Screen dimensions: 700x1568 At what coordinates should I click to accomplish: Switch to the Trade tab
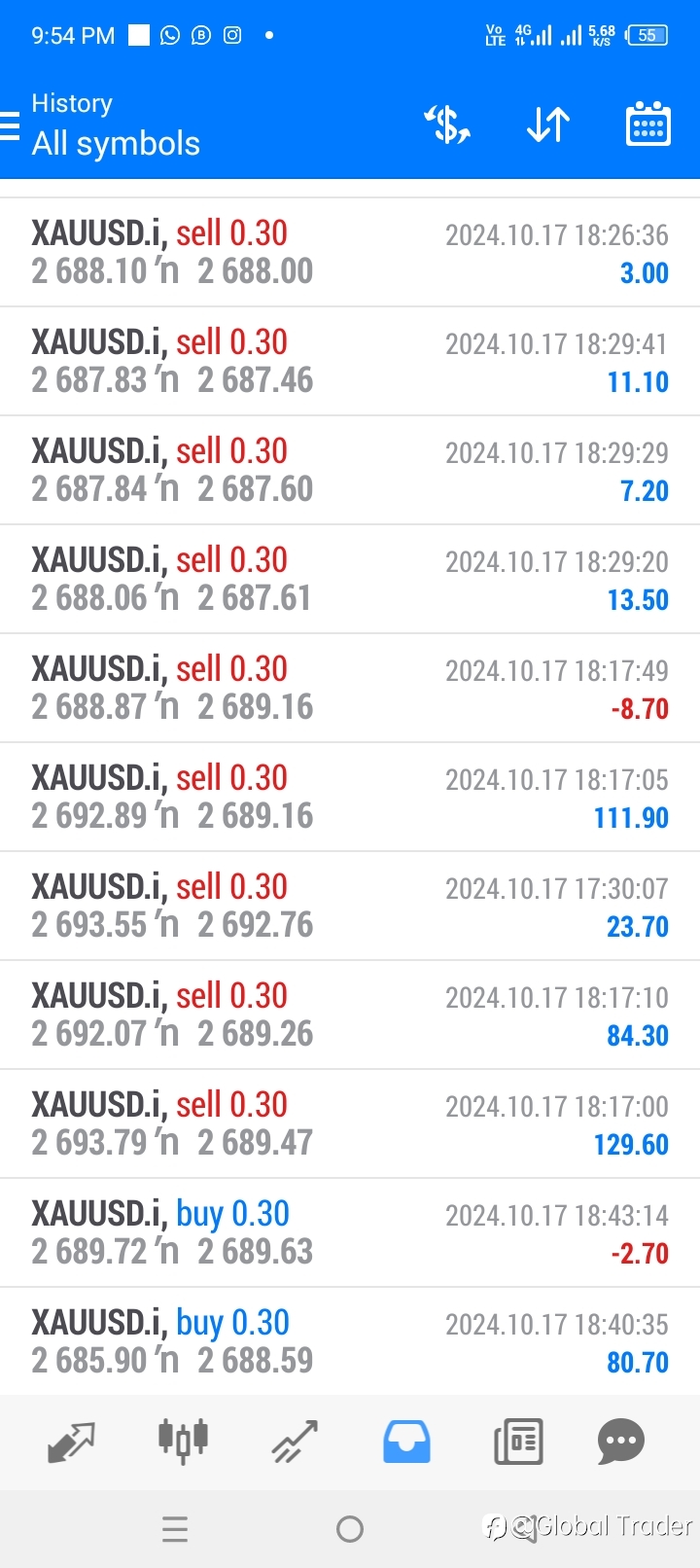tap(295, 1442)
